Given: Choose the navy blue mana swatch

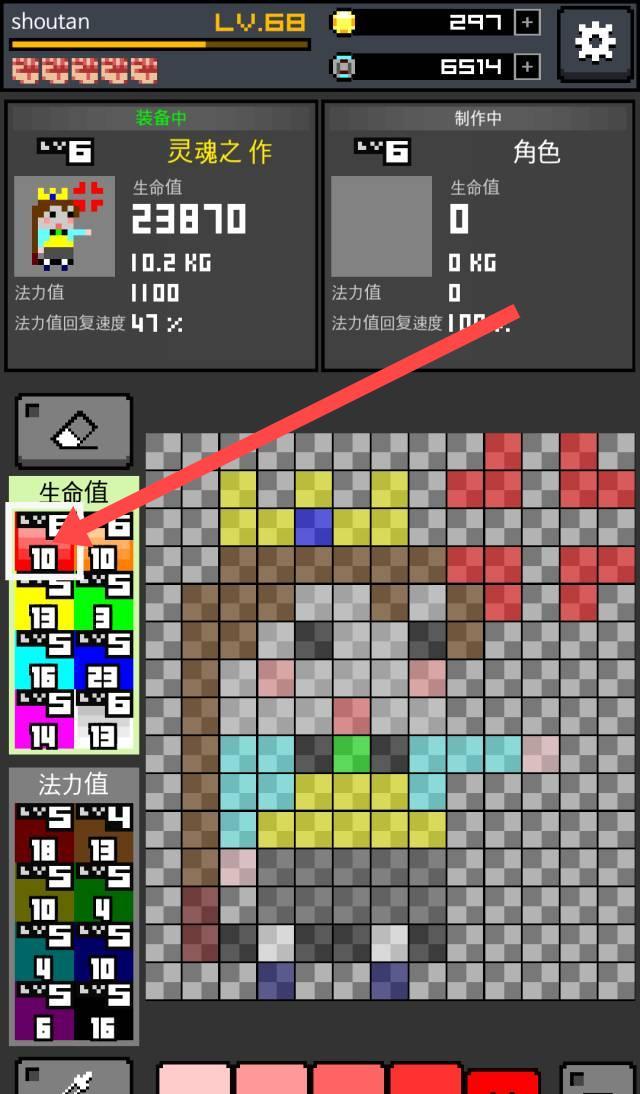Looking at the screenshot, I should [104, 951].
